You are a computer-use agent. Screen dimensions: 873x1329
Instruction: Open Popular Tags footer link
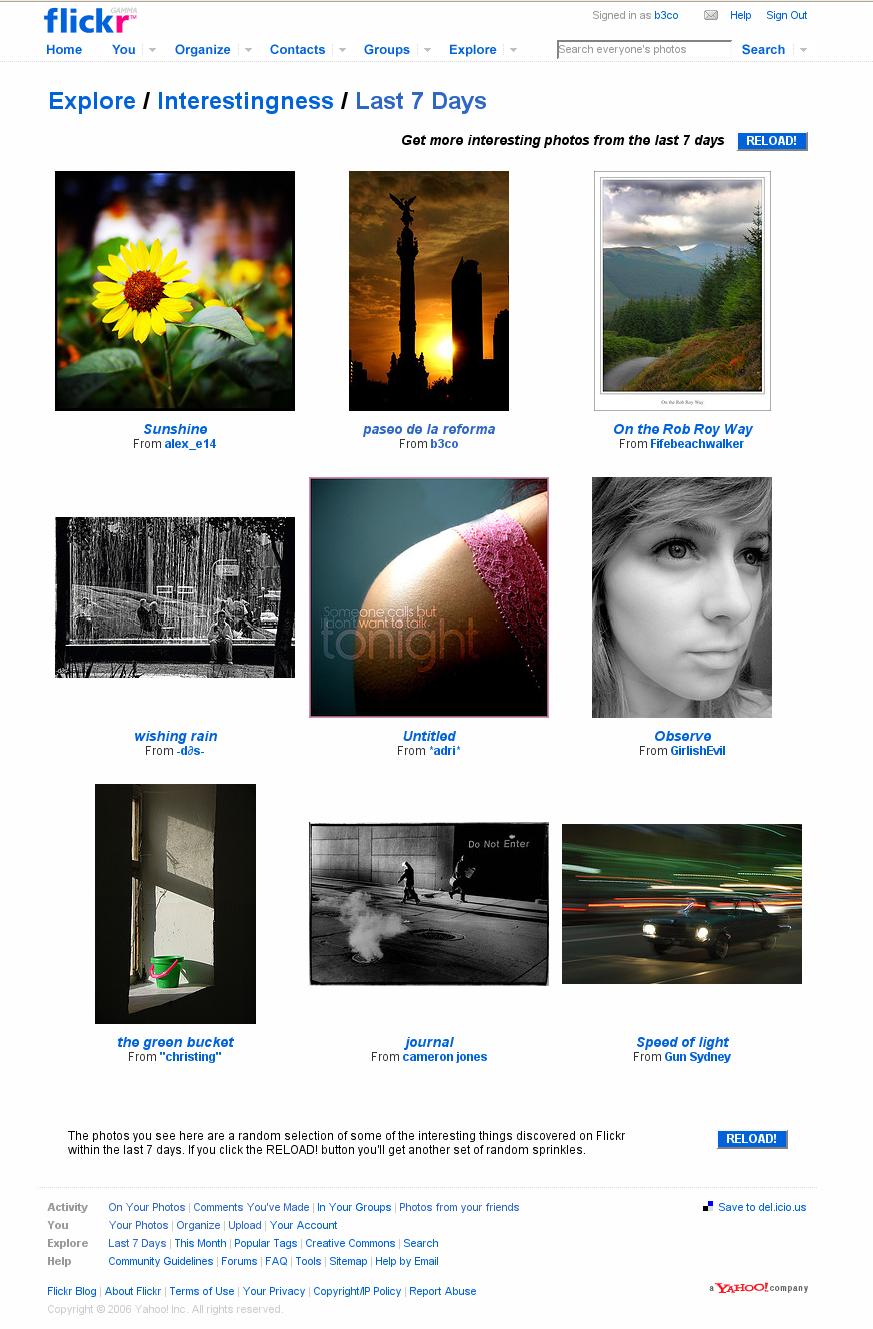click(x=266, y=1243)
